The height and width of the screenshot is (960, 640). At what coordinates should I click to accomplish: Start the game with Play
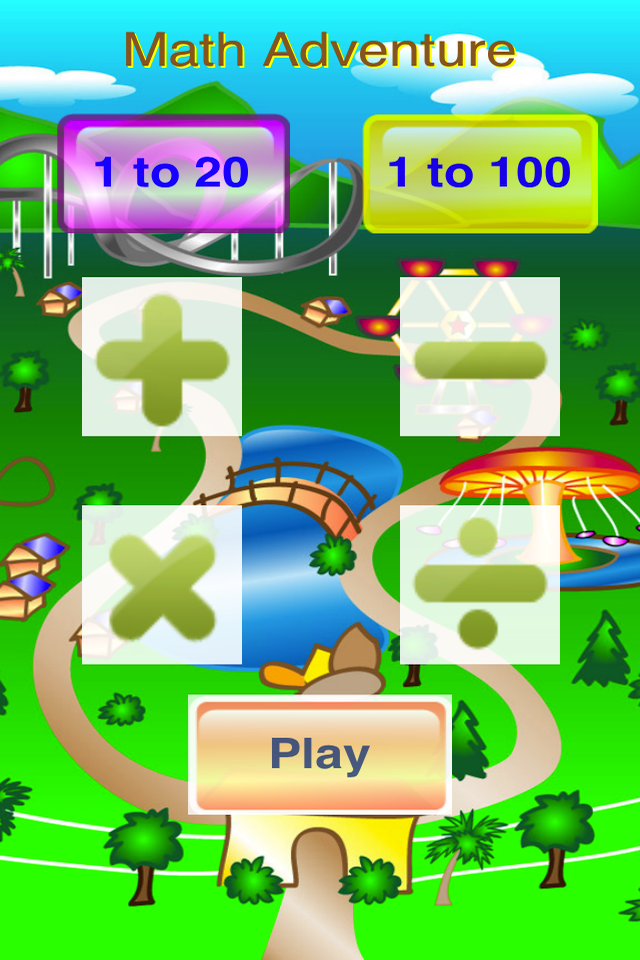point(320,754)
